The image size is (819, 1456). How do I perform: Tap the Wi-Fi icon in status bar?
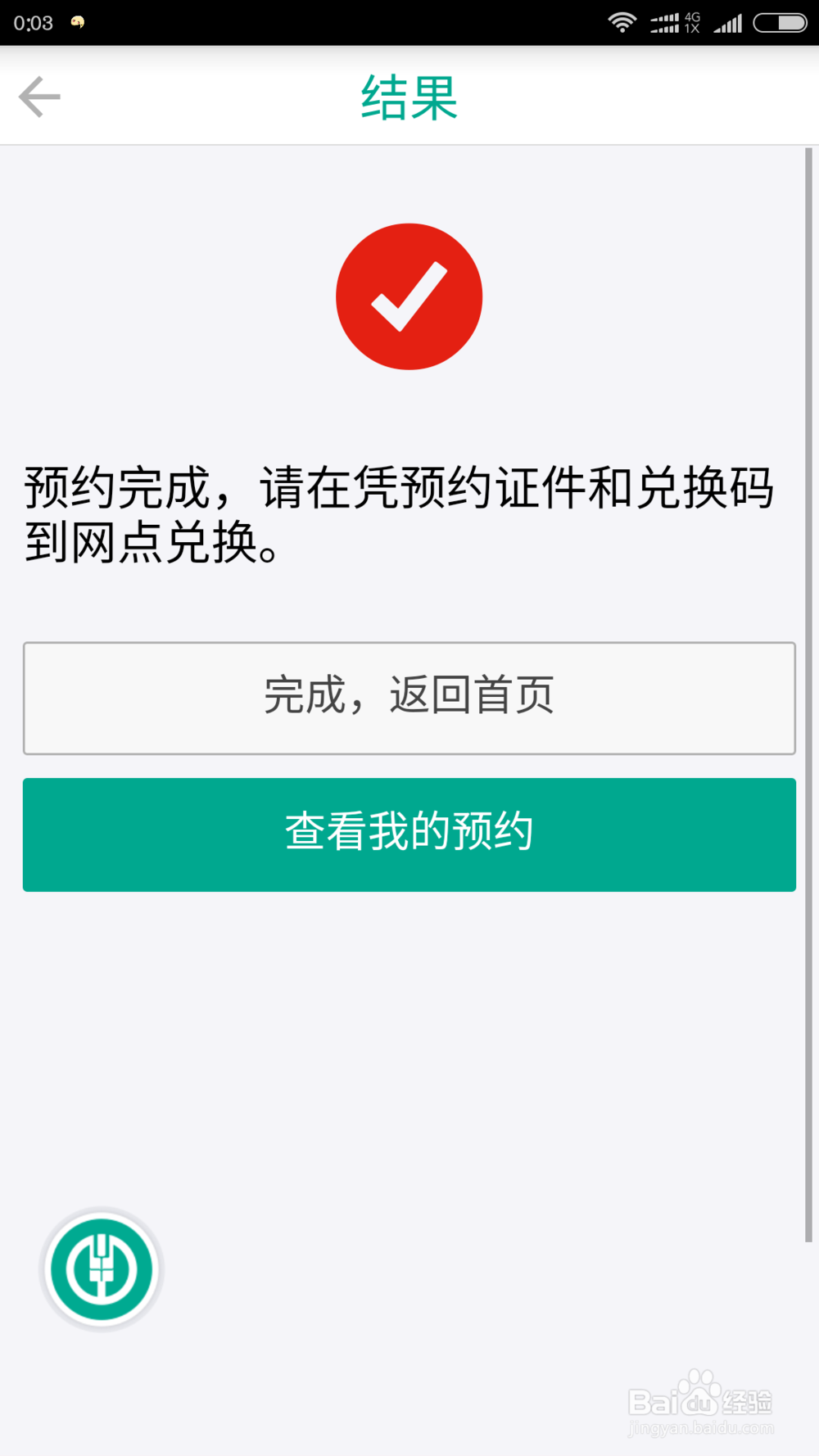pos(622,22)
